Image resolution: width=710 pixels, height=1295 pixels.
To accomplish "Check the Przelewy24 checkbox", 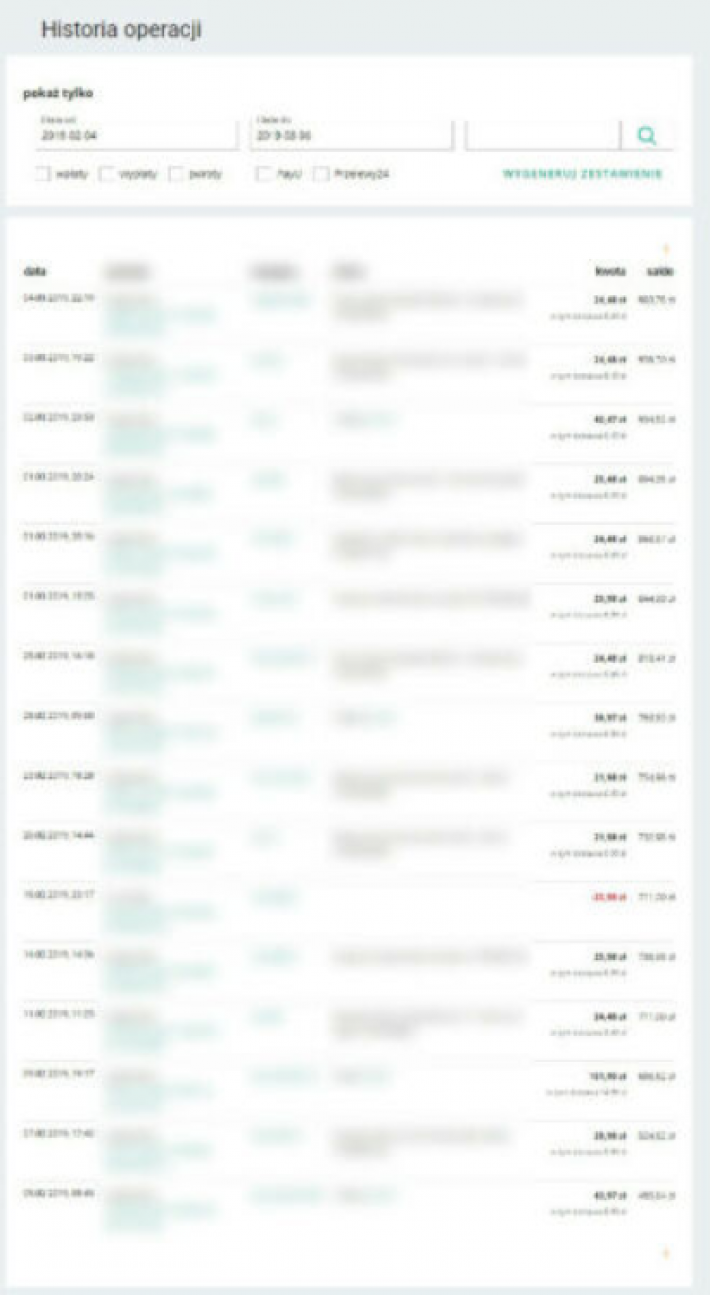I will 322,174.
